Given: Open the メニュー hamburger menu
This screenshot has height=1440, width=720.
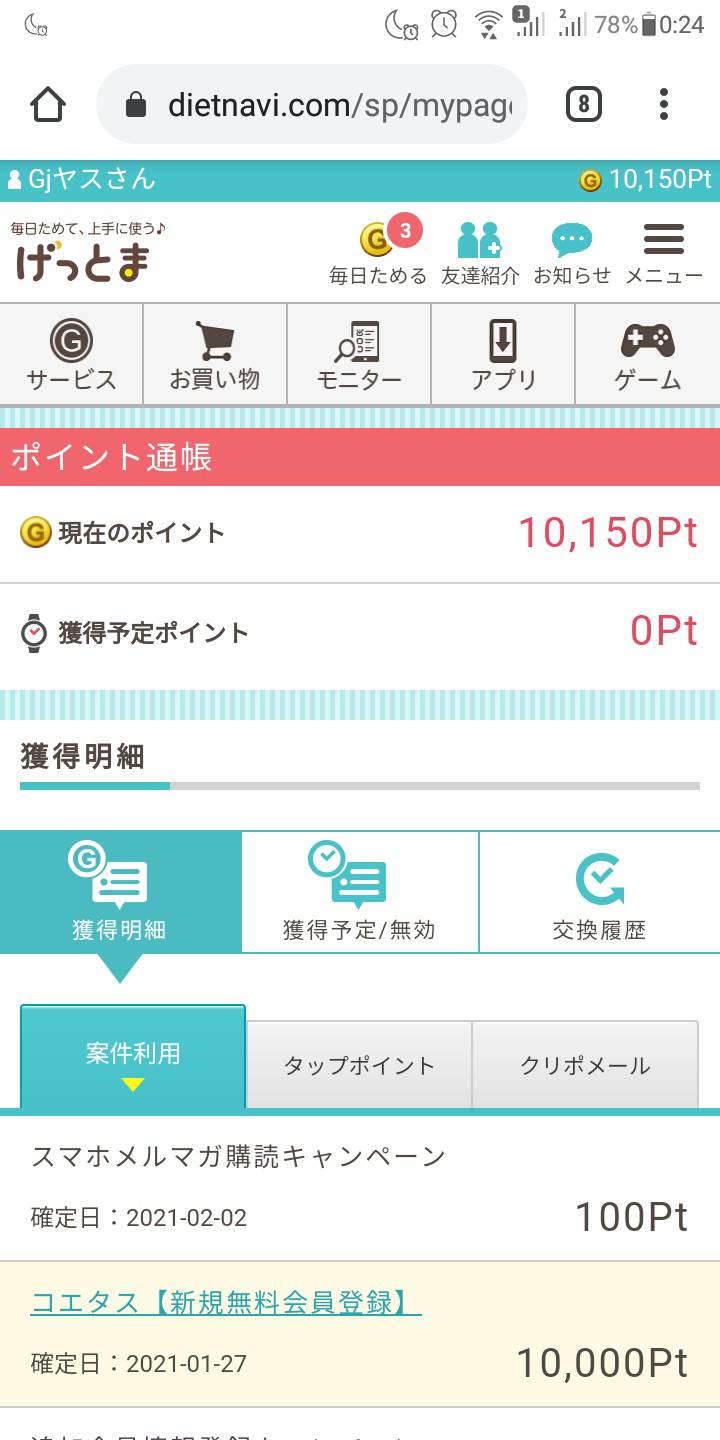Looking at the screenshot, I should tap(664, 251).
